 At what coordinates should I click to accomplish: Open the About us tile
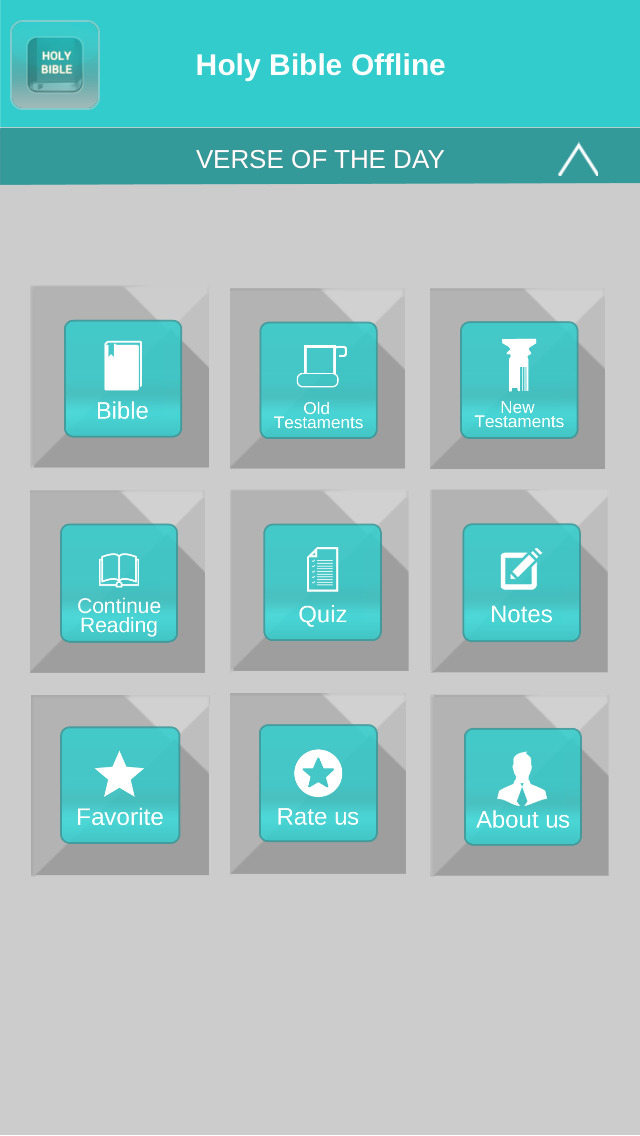[523, 787]
